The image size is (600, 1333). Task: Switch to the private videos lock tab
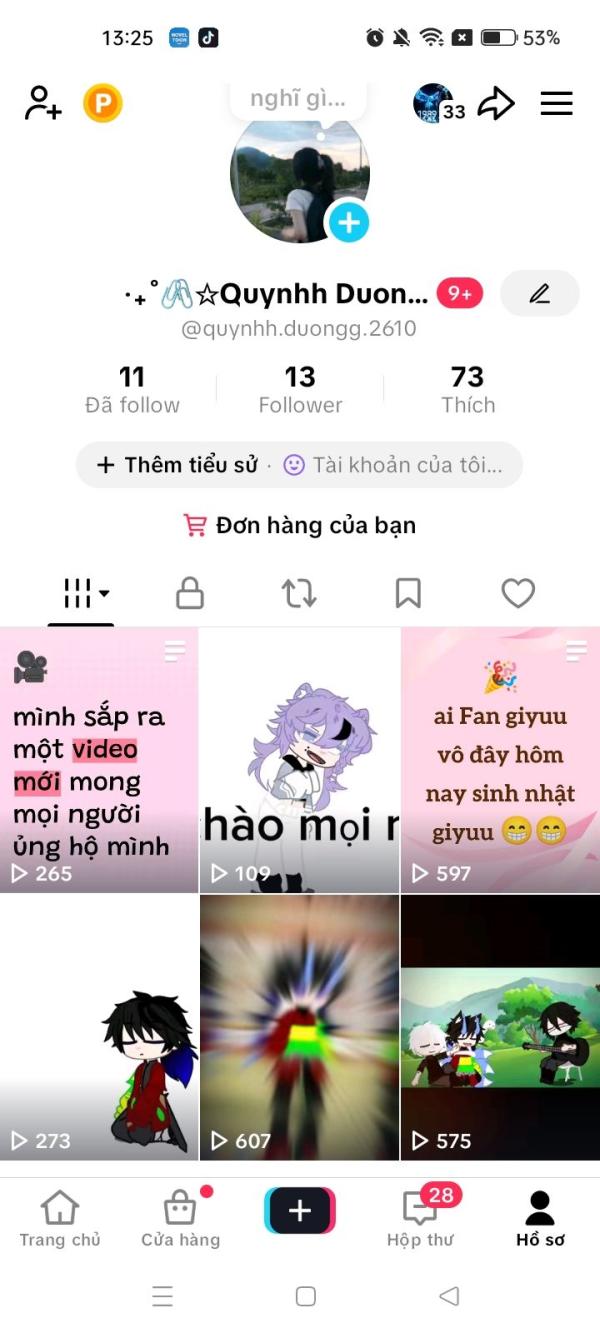pos(190,594)
